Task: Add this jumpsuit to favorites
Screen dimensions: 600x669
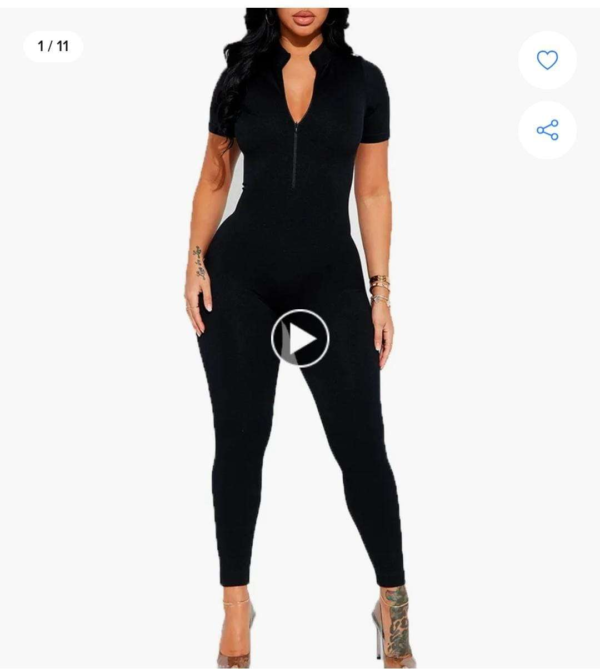Action: click(x=547, y=60)
